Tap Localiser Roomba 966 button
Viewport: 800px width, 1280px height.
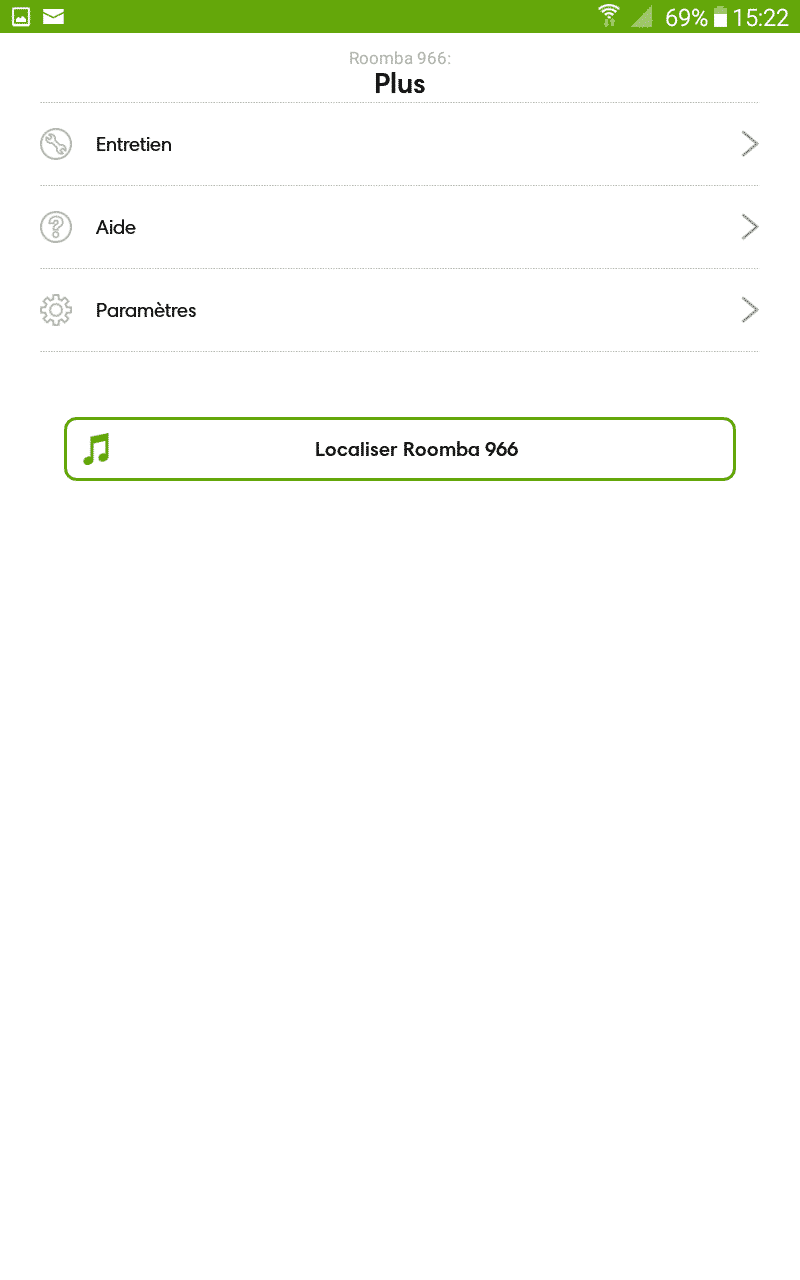(400, 449)
